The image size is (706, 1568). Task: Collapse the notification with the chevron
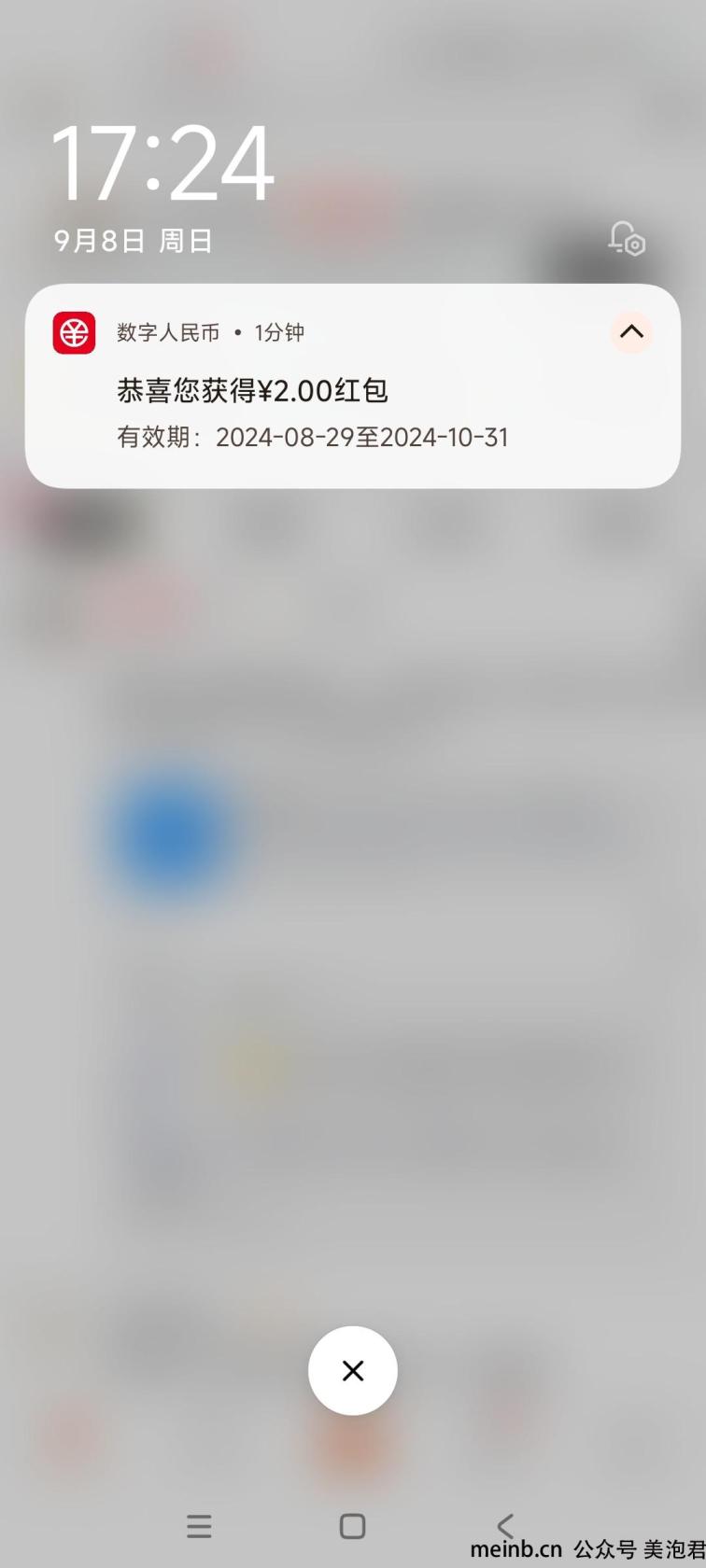click(x=631, y=331)
